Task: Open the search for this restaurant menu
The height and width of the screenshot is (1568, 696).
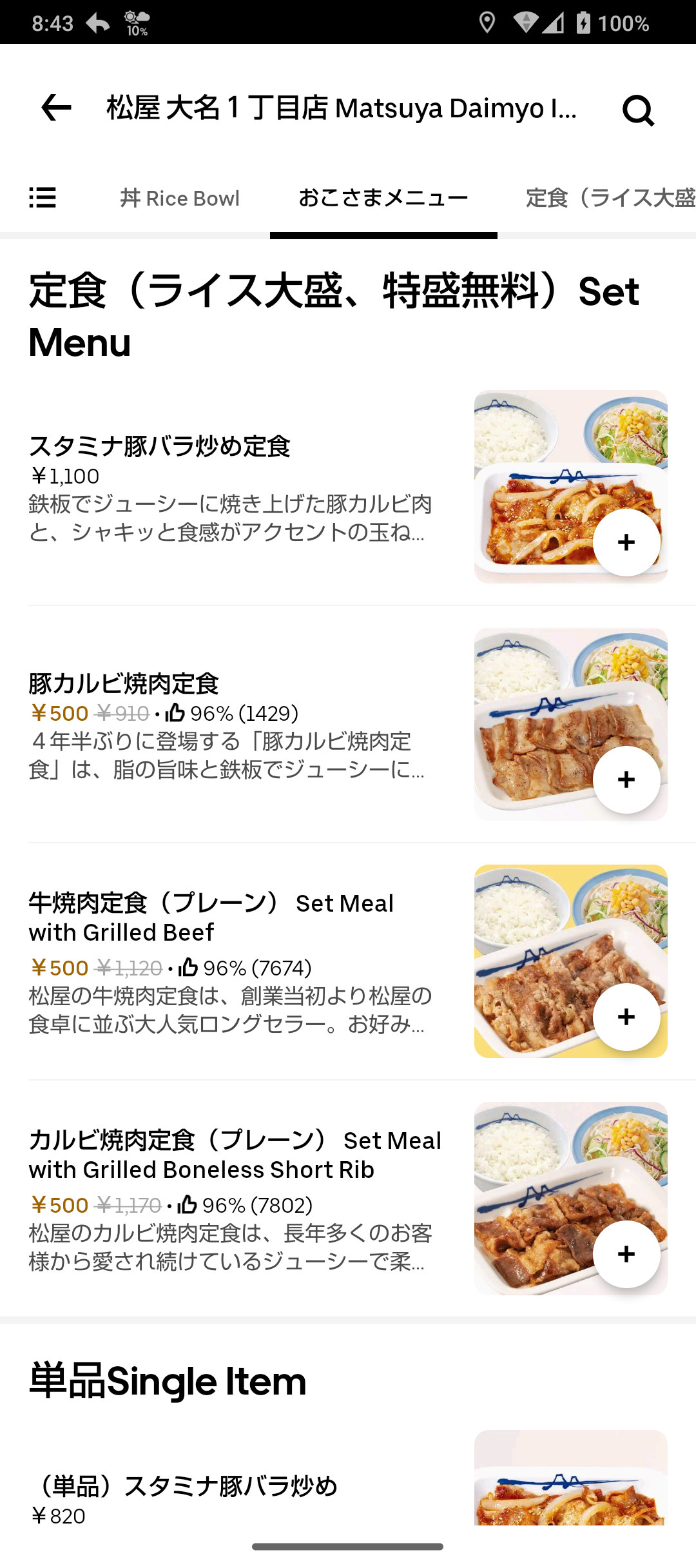Action: click(x=638, y=110)
